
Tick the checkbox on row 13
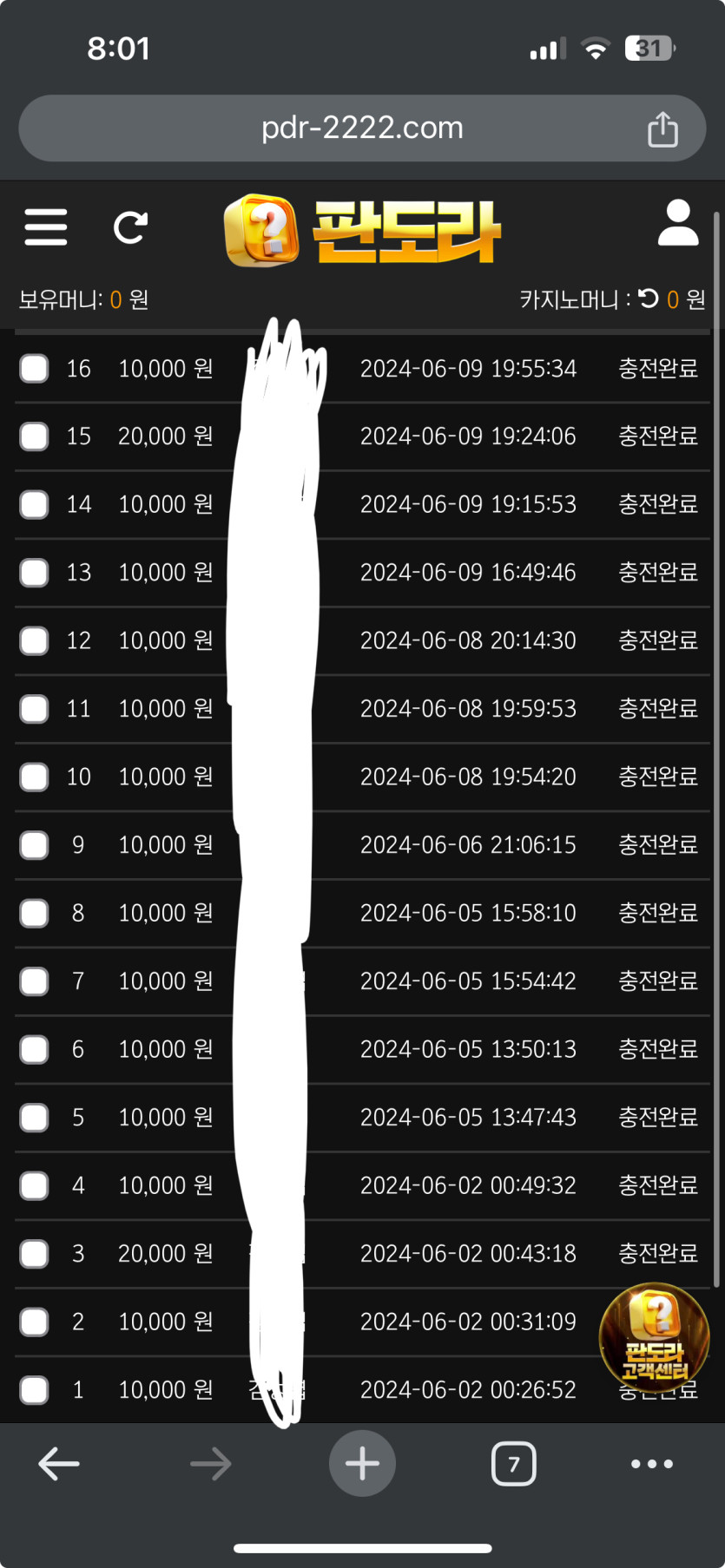35,573
